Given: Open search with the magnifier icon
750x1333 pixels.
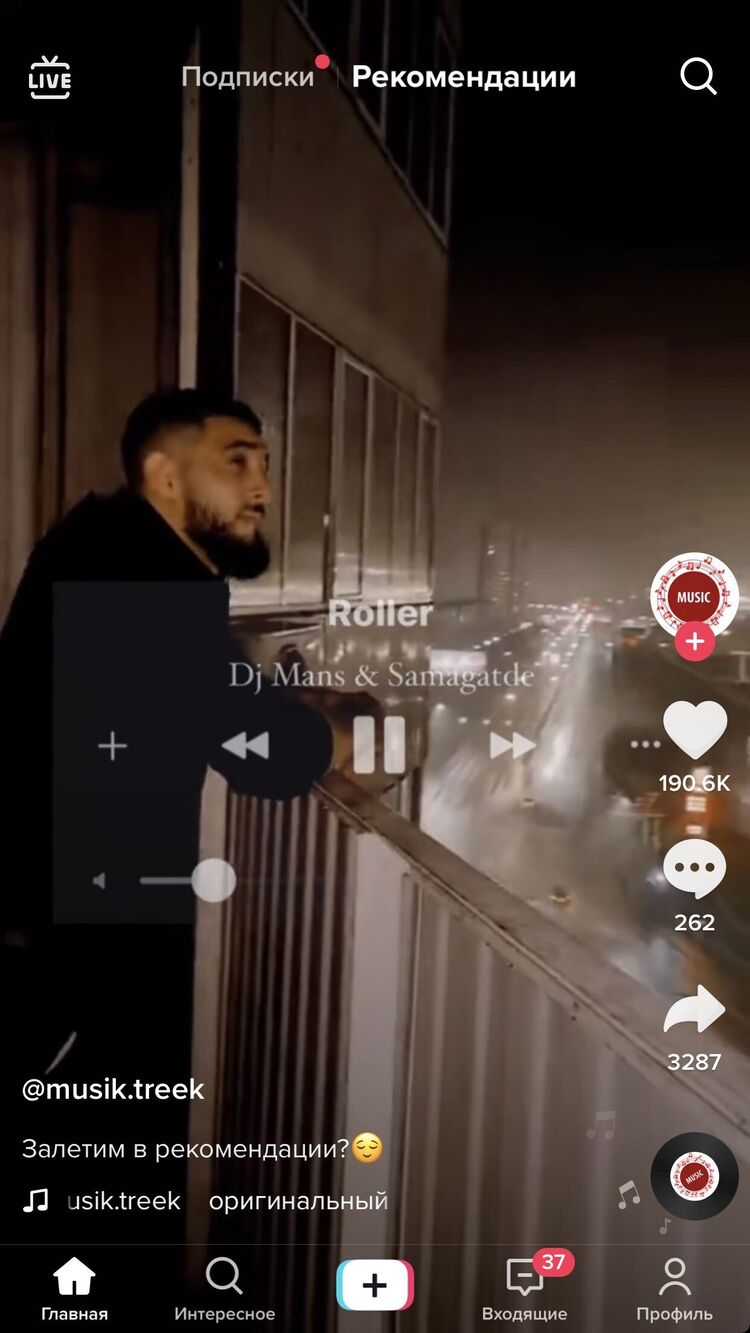Looking at the screenshot, I should click(x=697, y=76).
